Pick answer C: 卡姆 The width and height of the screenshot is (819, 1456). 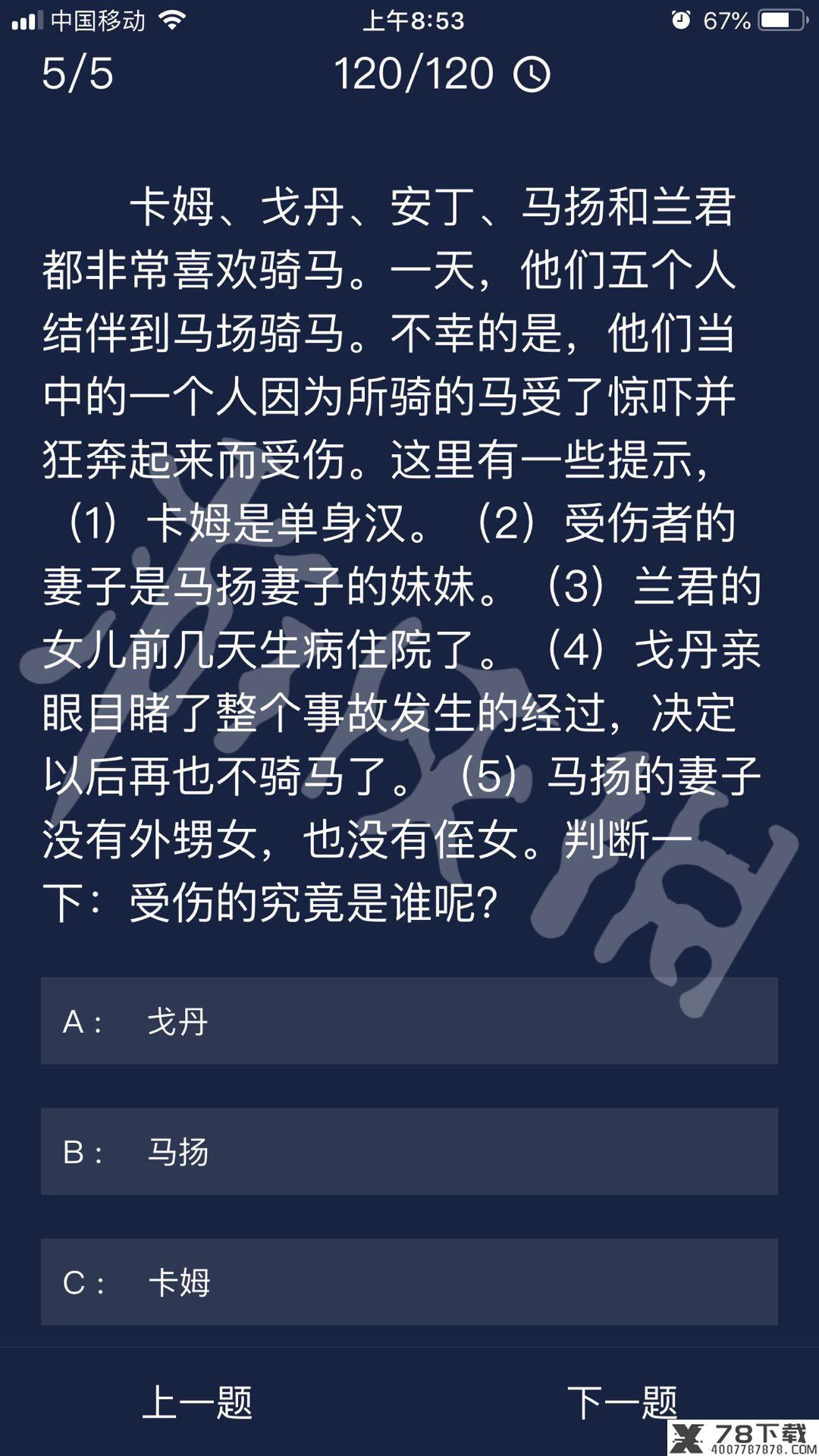click(409, 1282)
